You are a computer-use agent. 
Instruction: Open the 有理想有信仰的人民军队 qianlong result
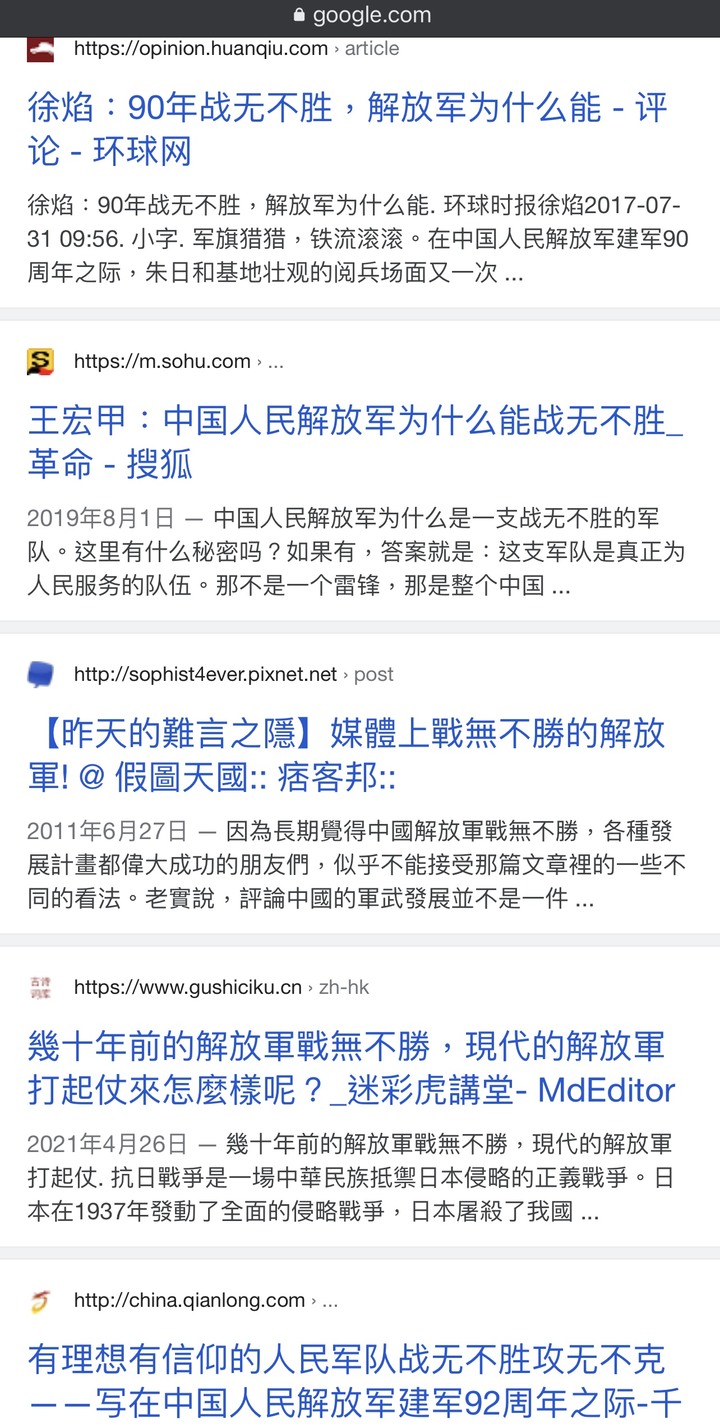tap(346, 1380)
